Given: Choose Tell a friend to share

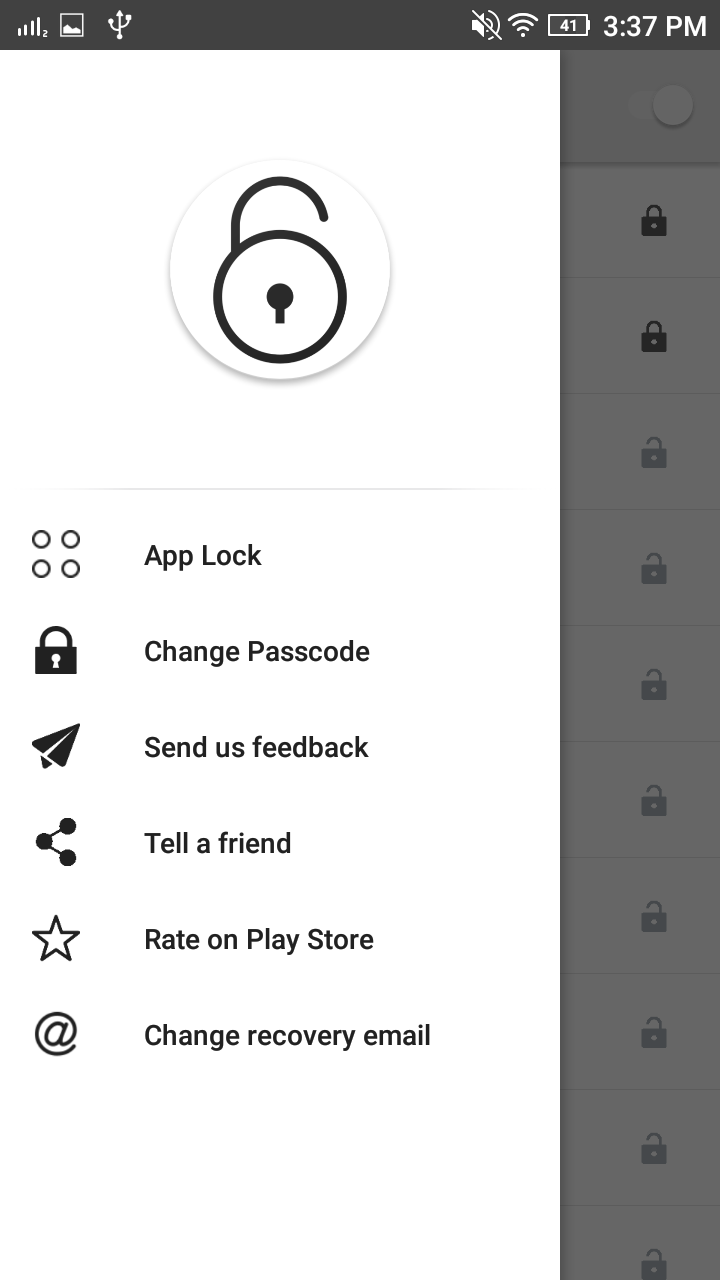Looking at the screenshot, I should [x=218, y=844].
